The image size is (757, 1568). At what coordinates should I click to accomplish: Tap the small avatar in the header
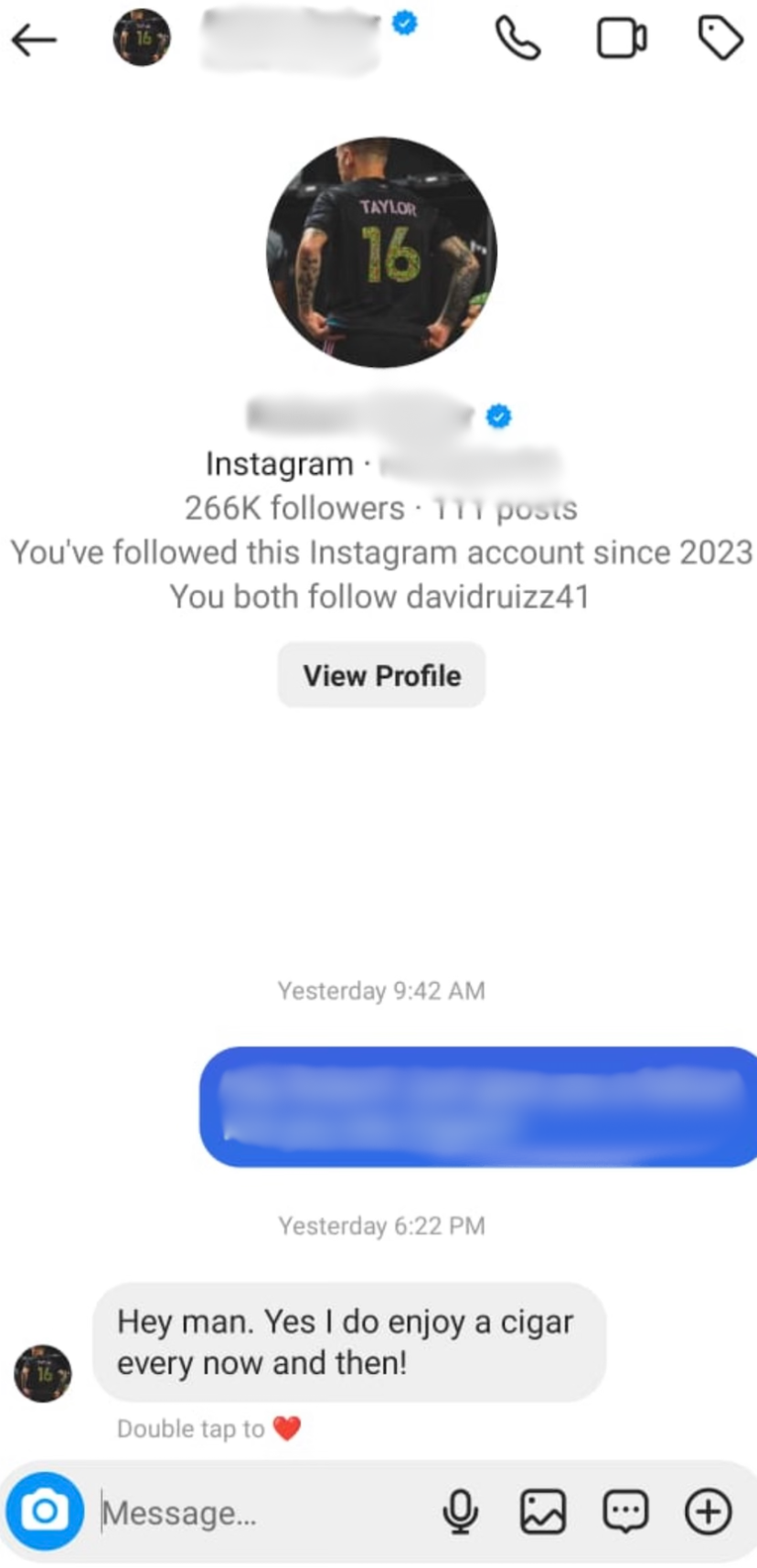coord(142,38)
